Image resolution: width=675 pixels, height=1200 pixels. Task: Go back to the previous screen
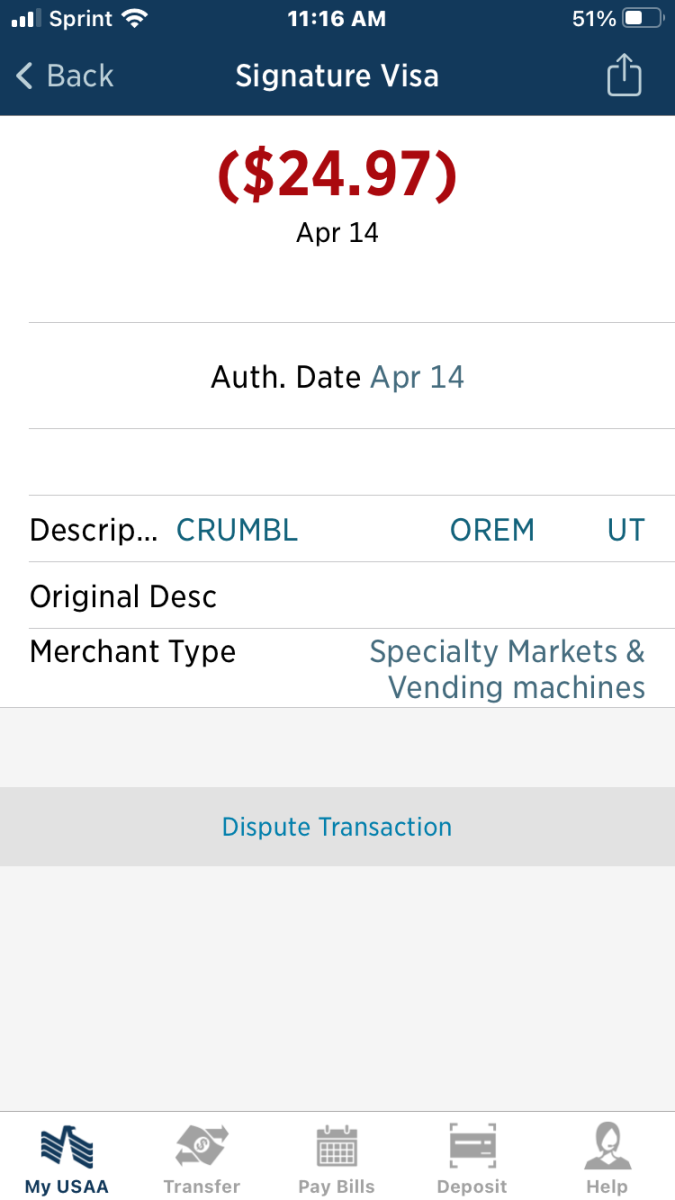pyautogui.click(x=64, y=76)
